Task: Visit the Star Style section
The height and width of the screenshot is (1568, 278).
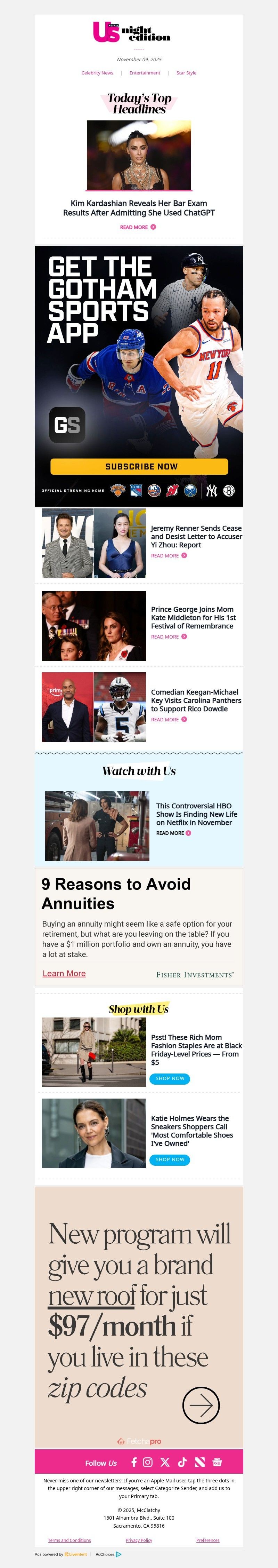Action: (186, 73)
